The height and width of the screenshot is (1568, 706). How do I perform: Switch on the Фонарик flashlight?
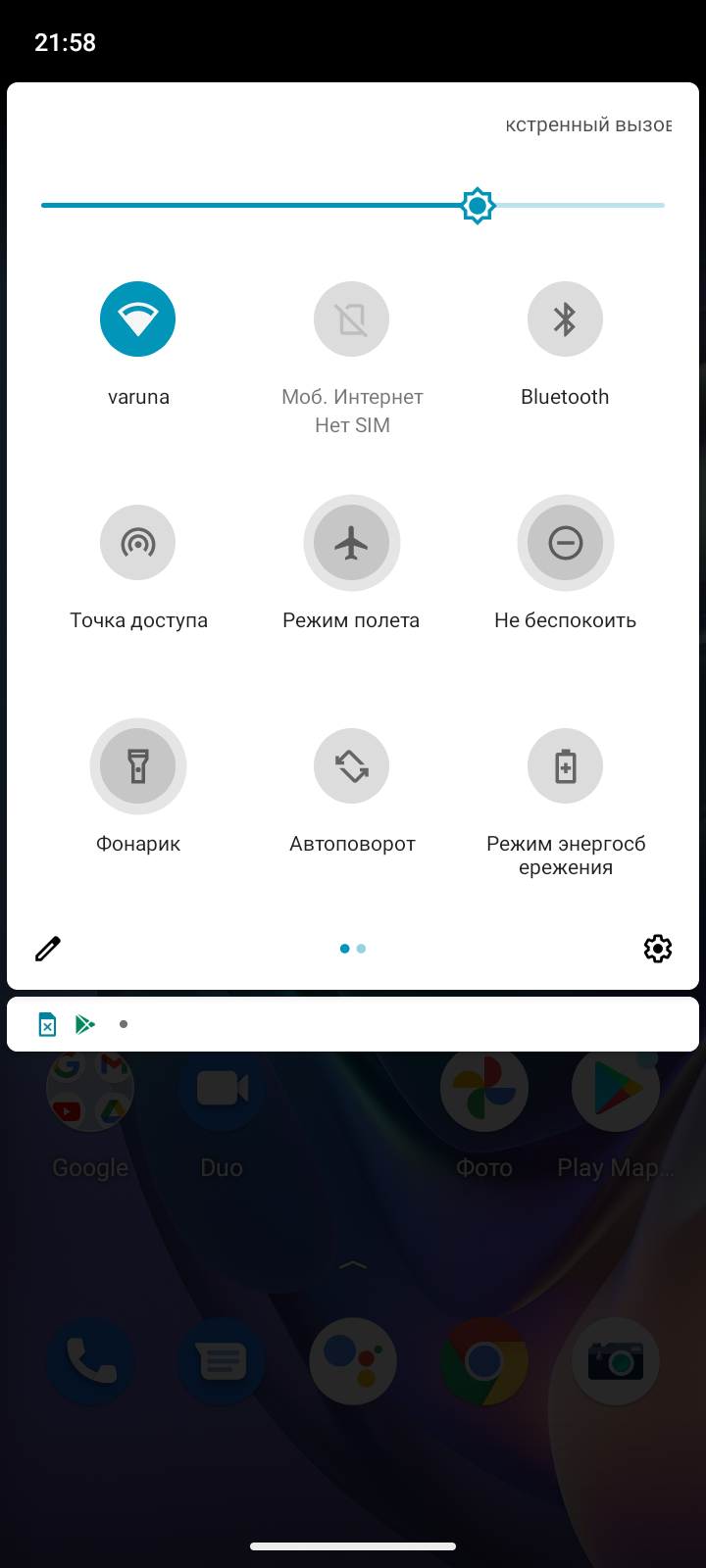[137, 766]
